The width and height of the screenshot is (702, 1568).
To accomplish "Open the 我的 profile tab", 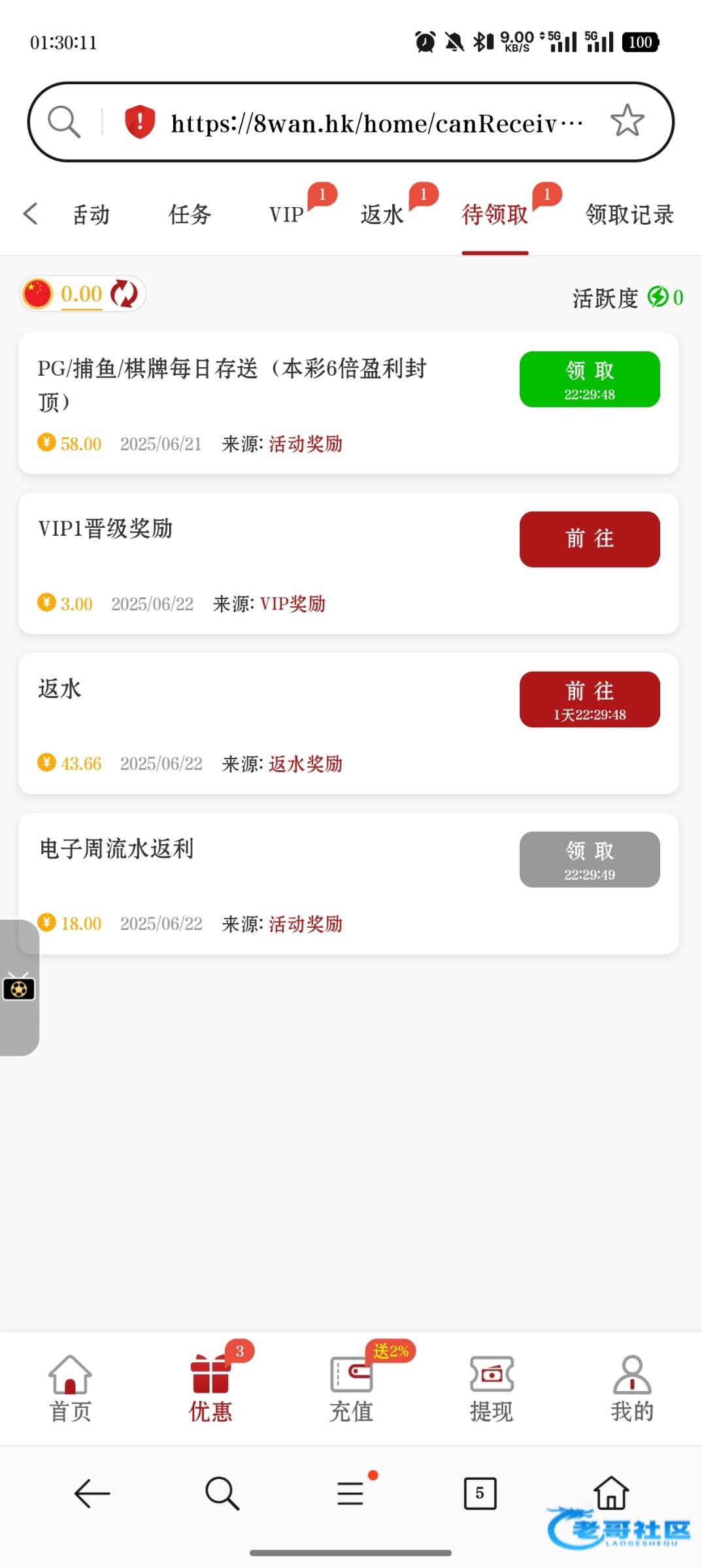I will tap(632, 1389).
